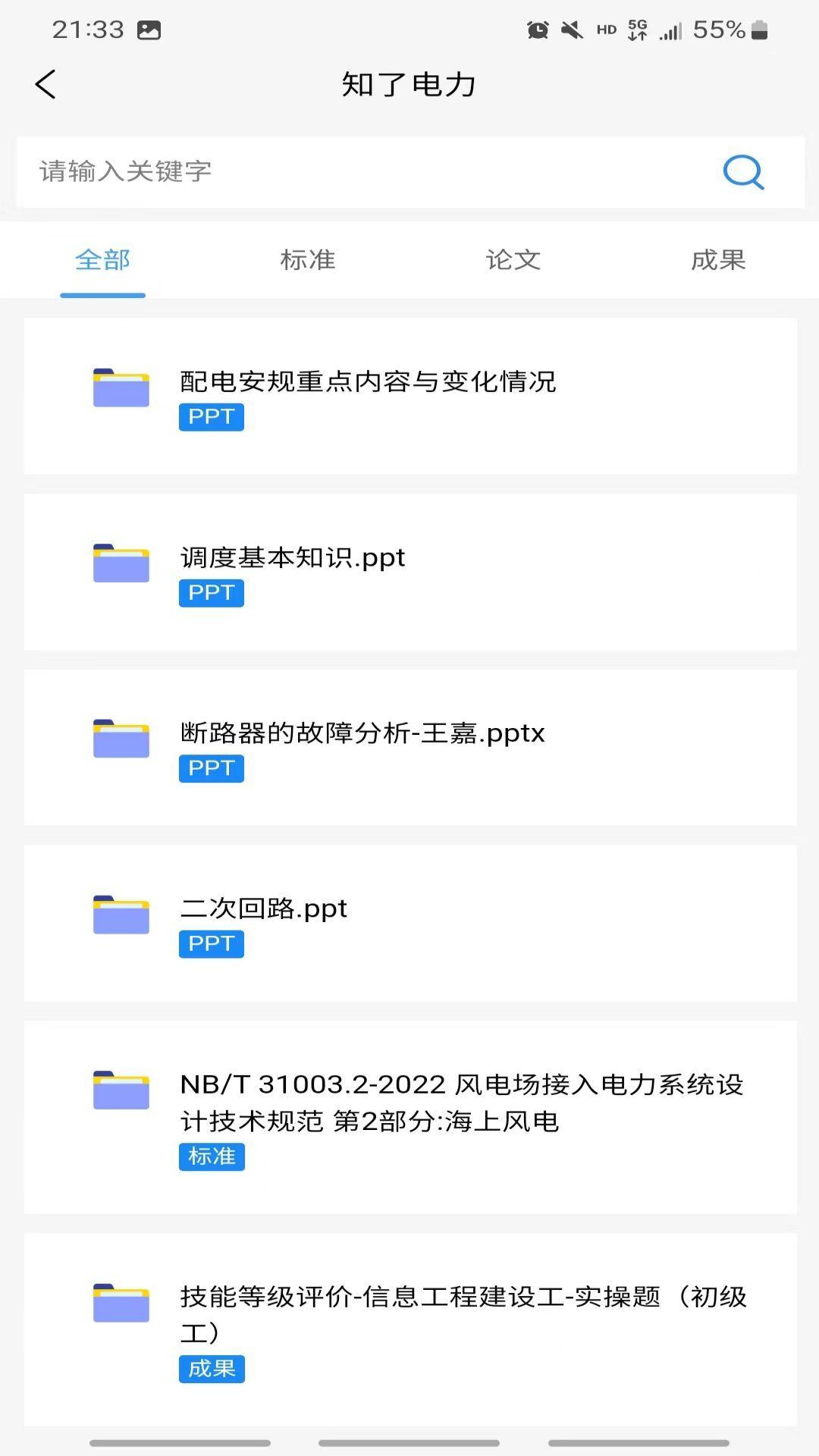Select the 全部 tab
The height and width of the screenshot is (1456, 819).
[102, 259]
